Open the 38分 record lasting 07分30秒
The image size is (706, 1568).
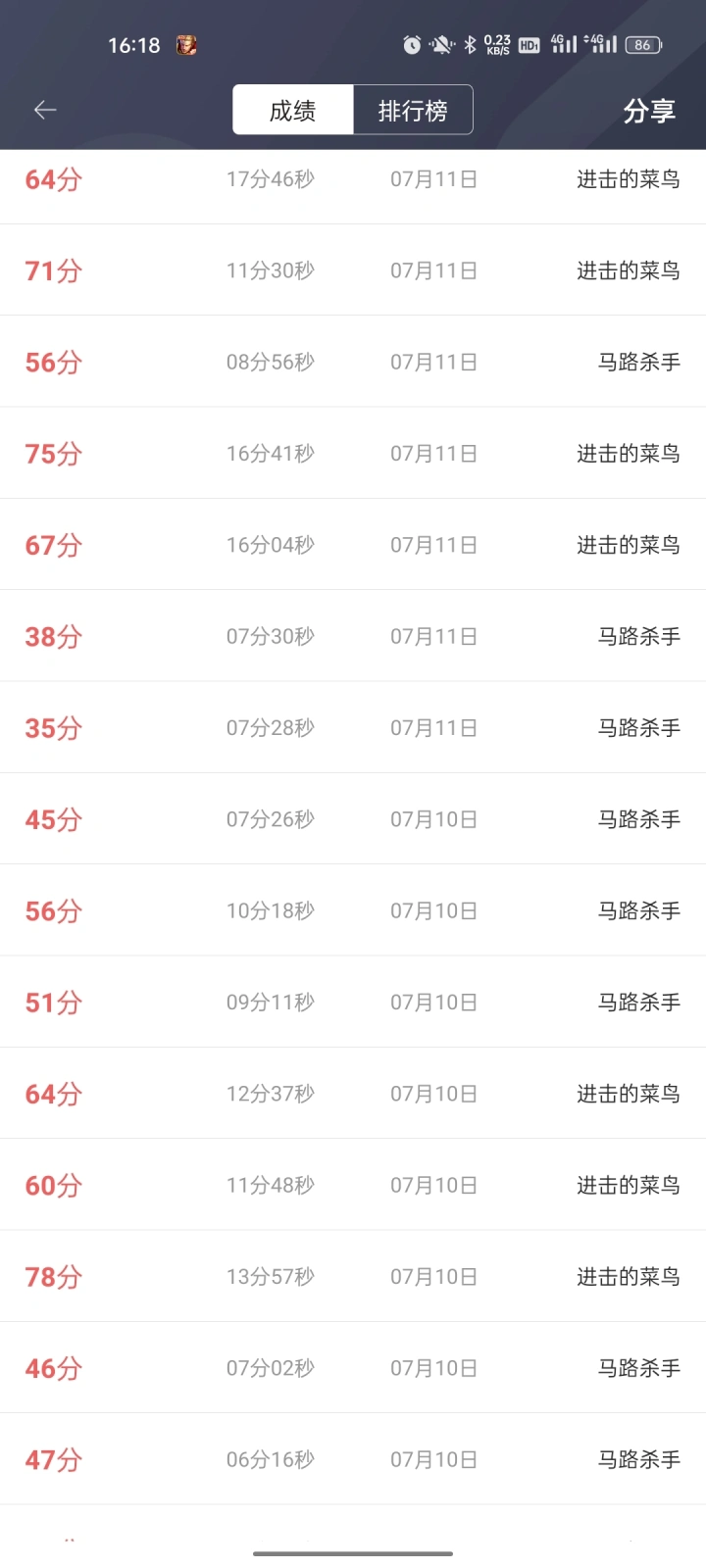pos(353,636)
